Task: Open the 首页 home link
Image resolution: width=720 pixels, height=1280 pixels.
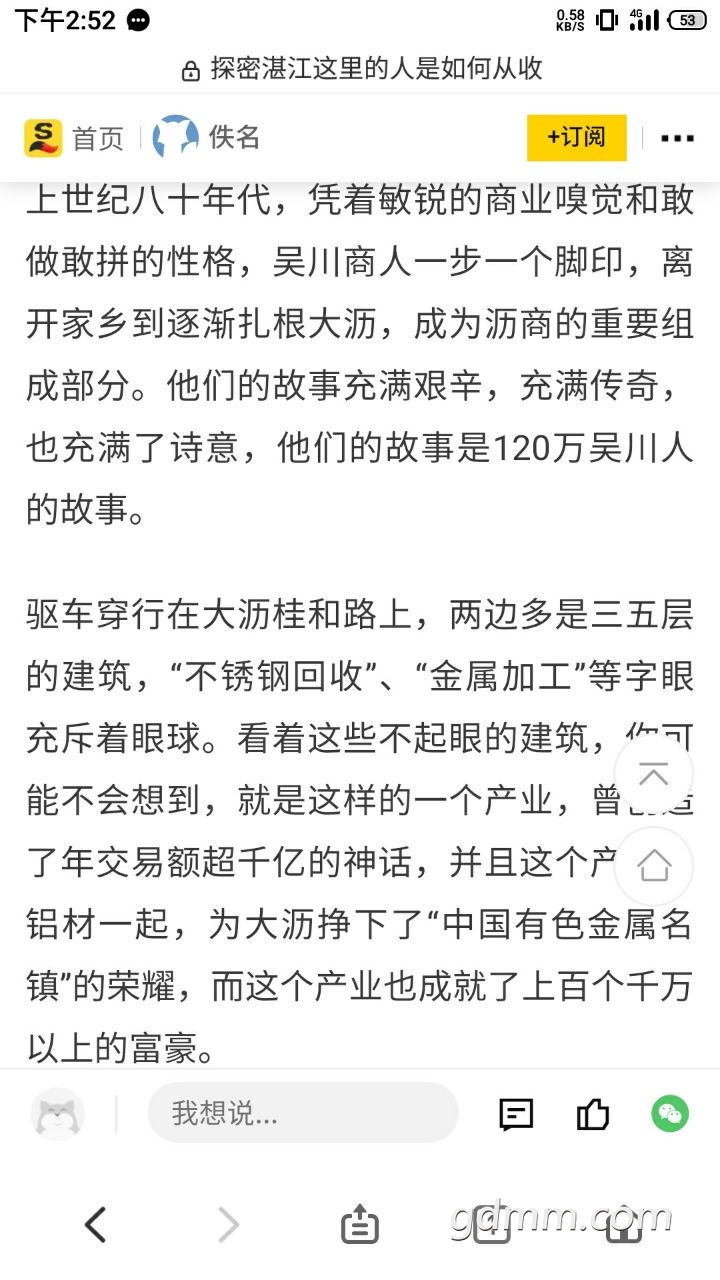Action: tap(75, 137)
